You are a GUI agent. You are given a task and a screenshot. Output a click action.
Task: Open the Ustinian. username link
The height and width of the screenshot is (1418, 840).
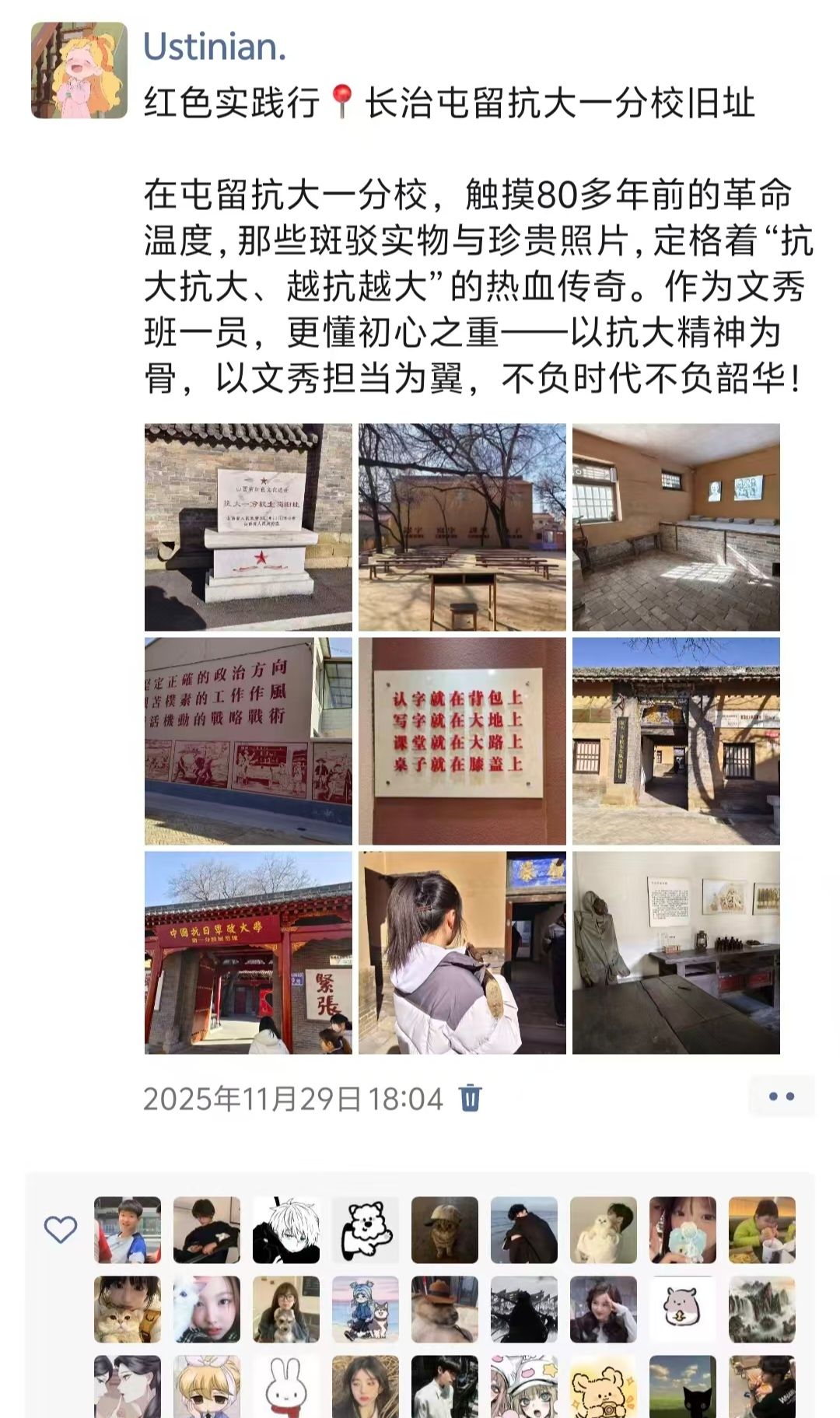[x=215, y=47]
